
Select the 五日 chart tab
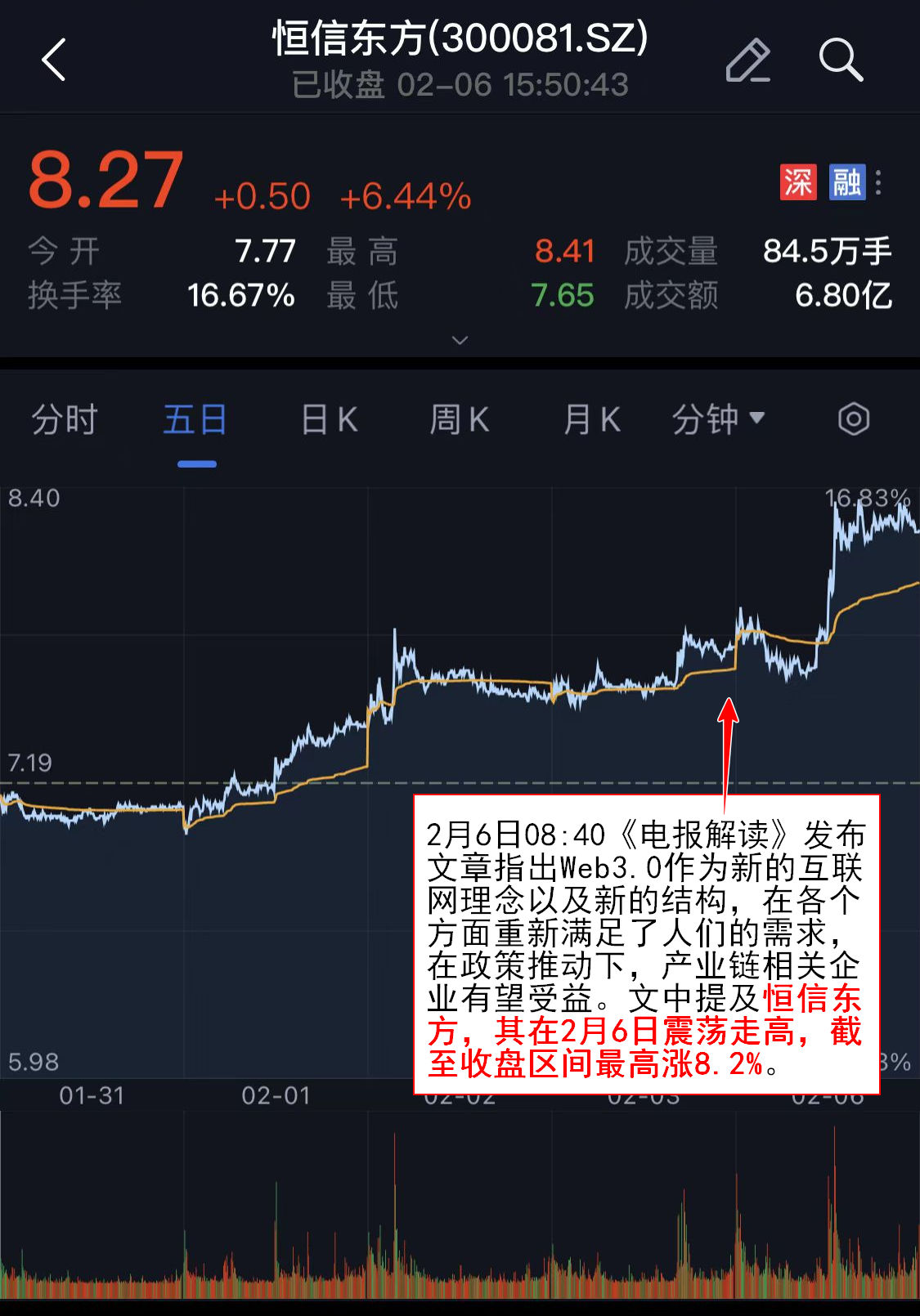tap(195, 420)
